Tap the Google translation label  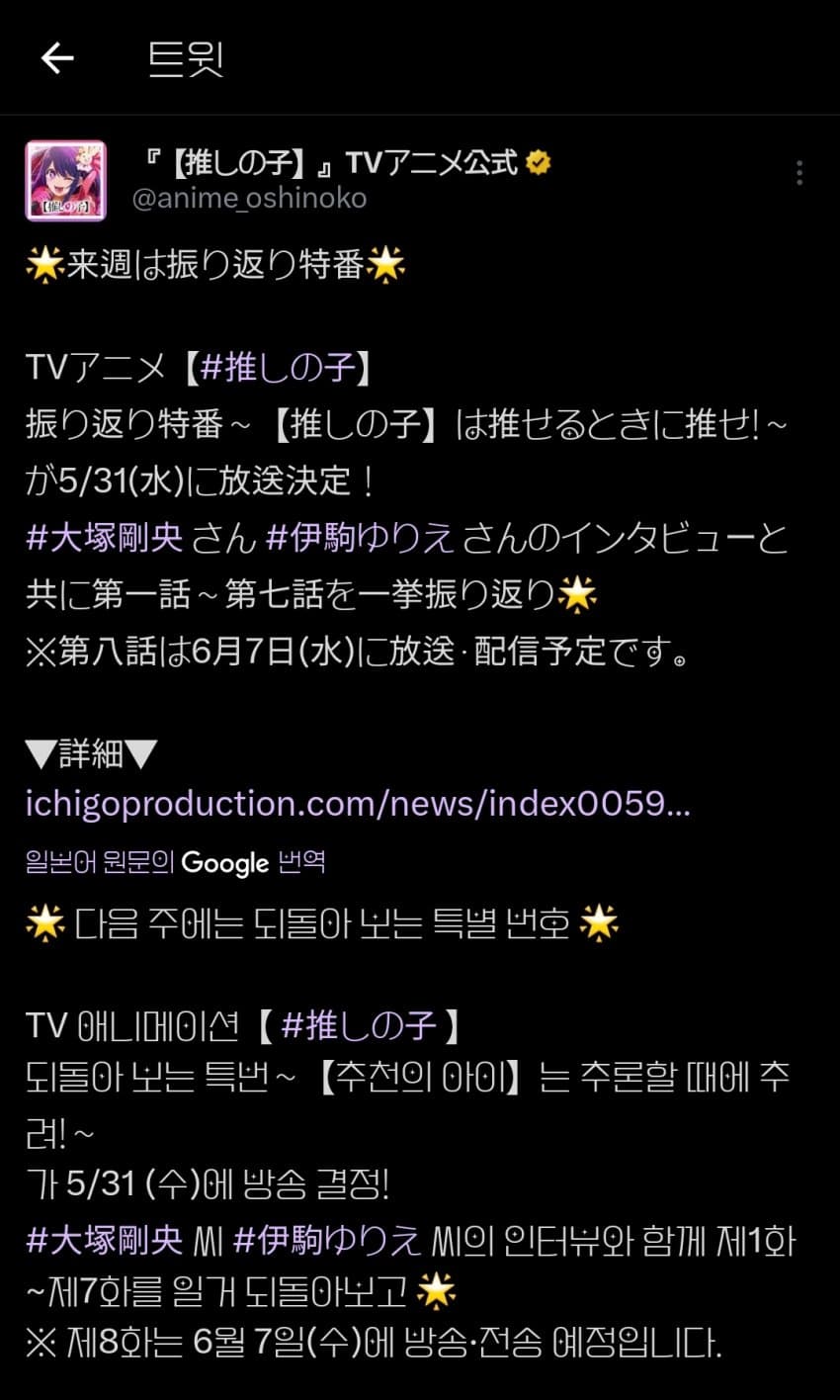[176, 862]
